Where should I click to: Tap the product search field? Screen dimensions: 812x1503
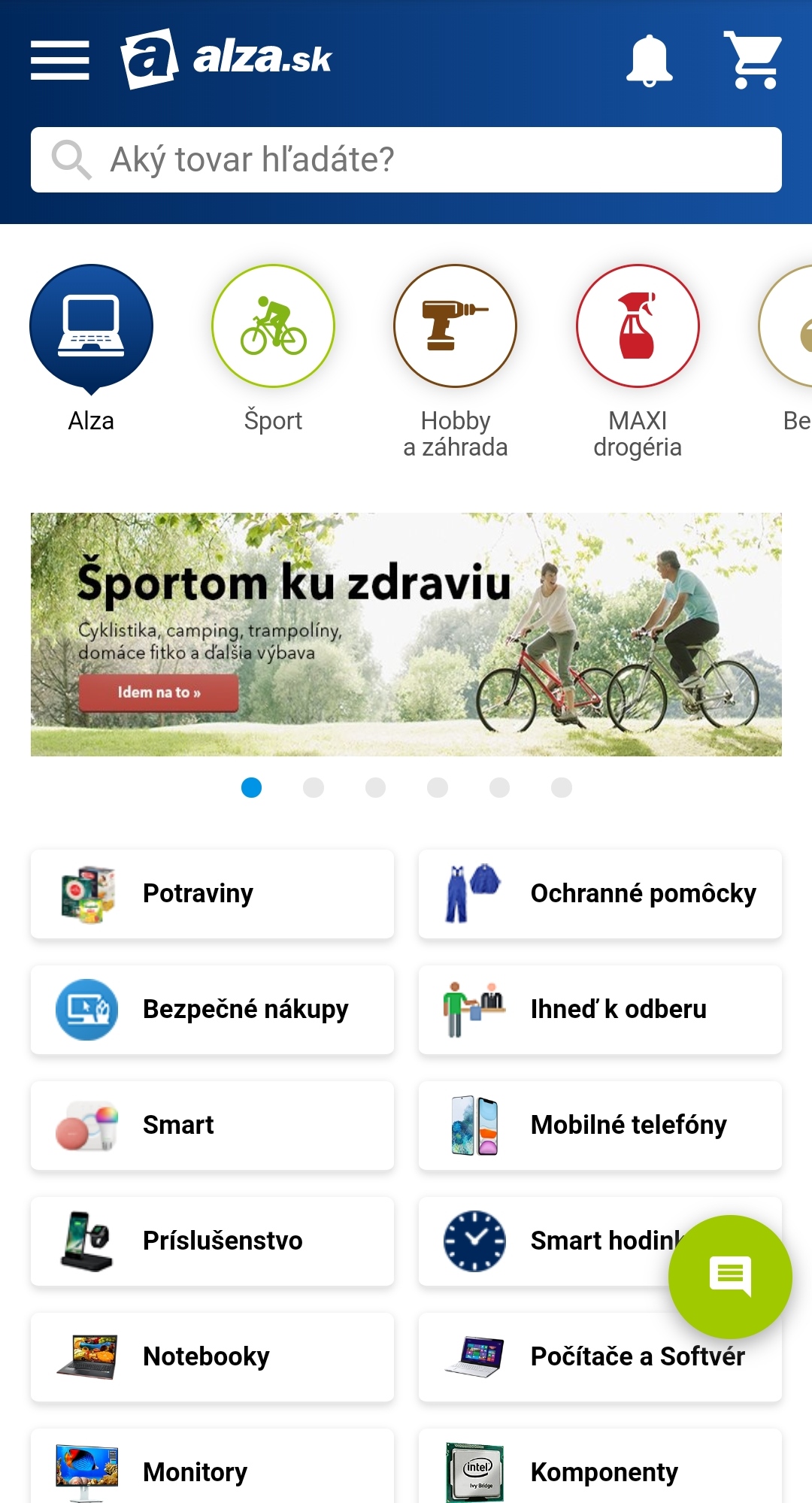406,159
